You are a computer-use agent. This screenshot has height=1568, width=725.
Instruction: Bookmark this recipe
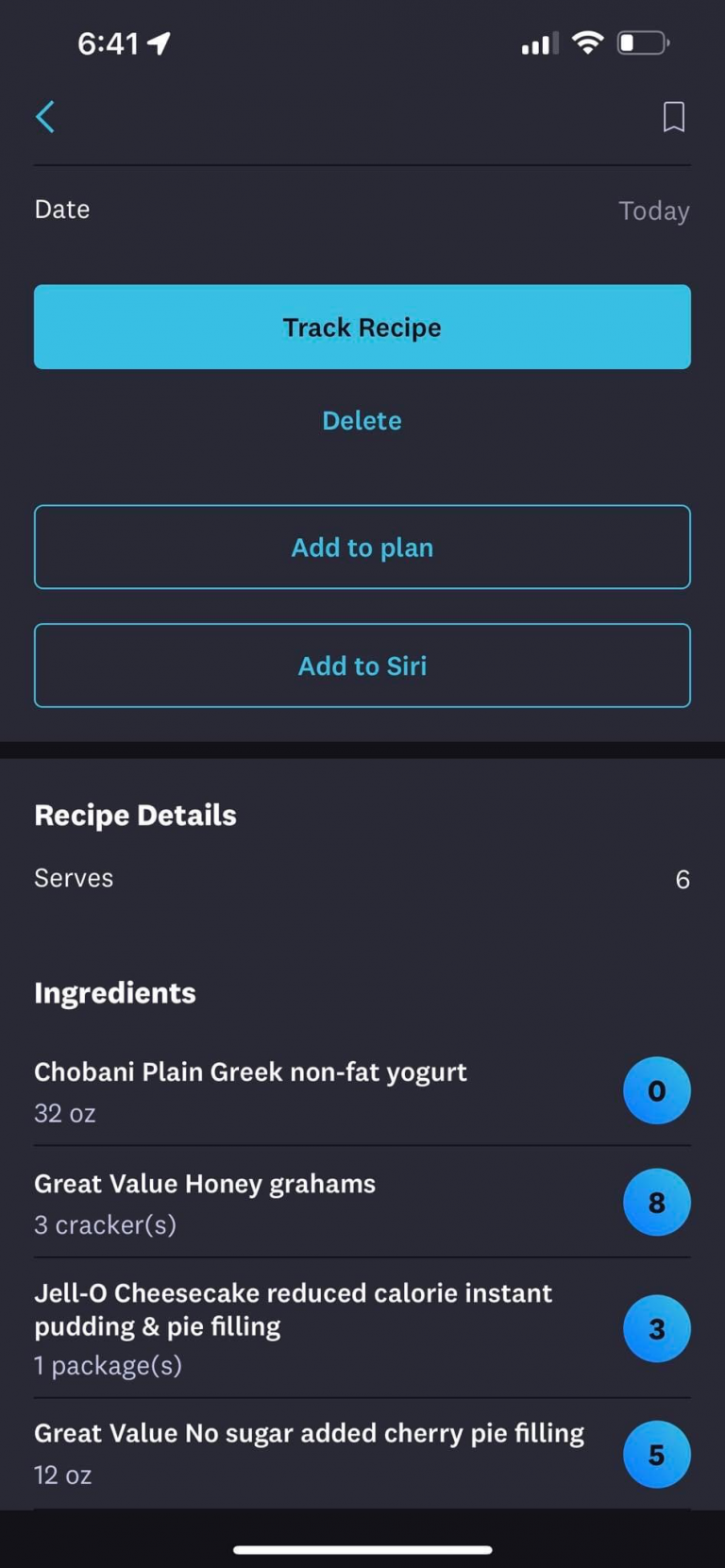coord(673,117)
